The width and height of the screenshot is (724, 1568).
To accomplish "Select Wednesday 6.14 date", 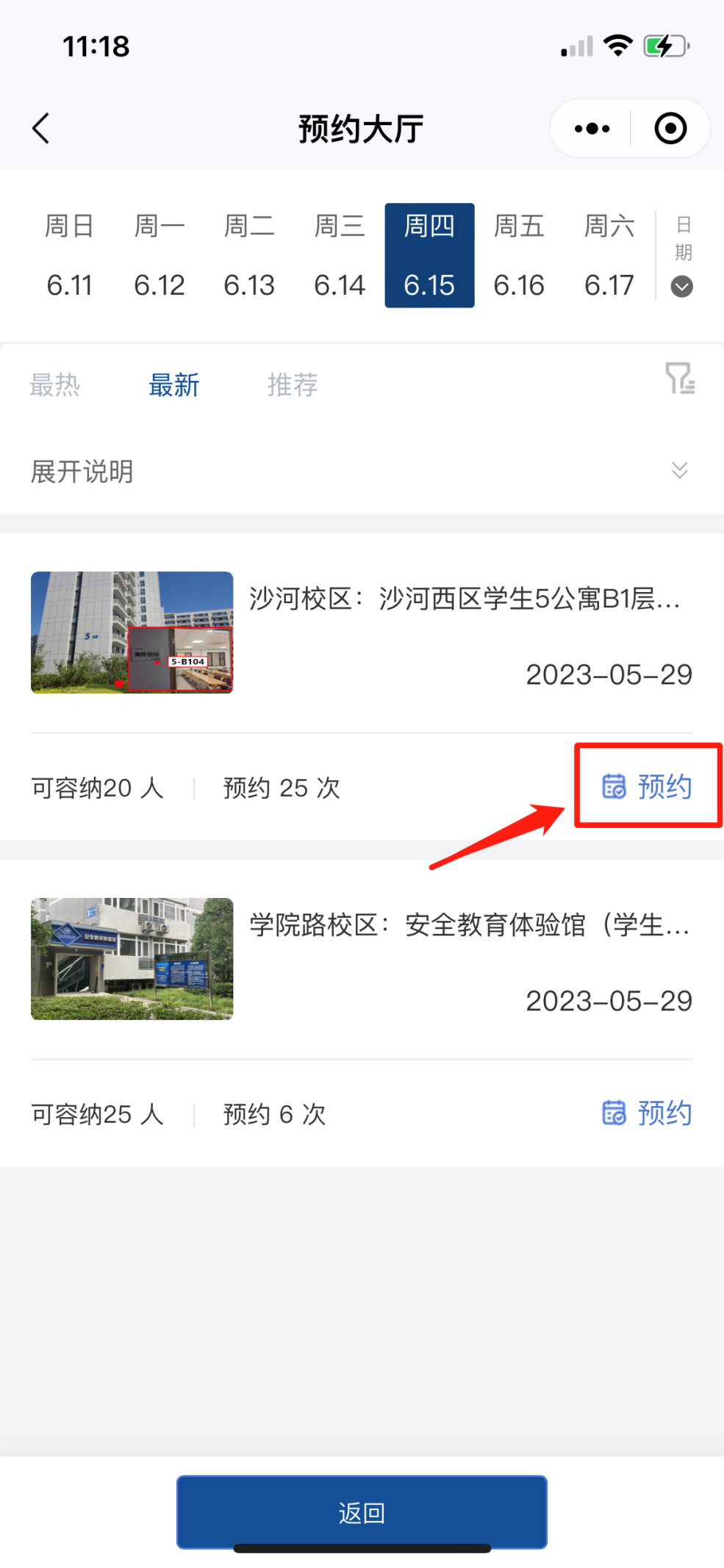I will pyautogui.click(x=340, y=255).
